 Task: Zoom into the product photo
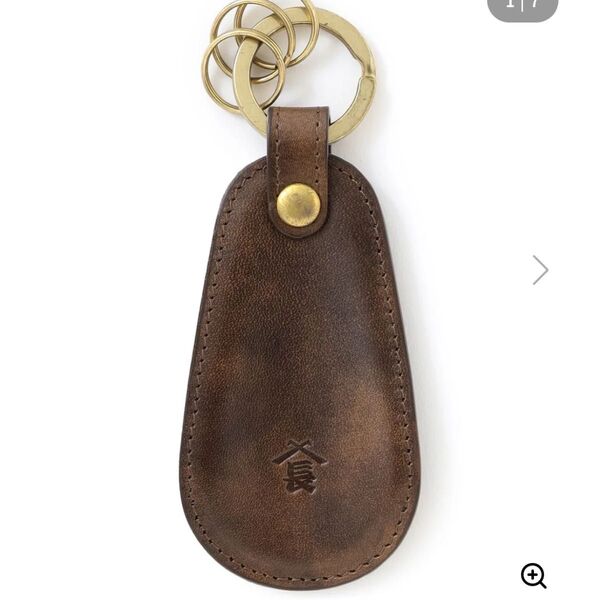coord(533,575)
